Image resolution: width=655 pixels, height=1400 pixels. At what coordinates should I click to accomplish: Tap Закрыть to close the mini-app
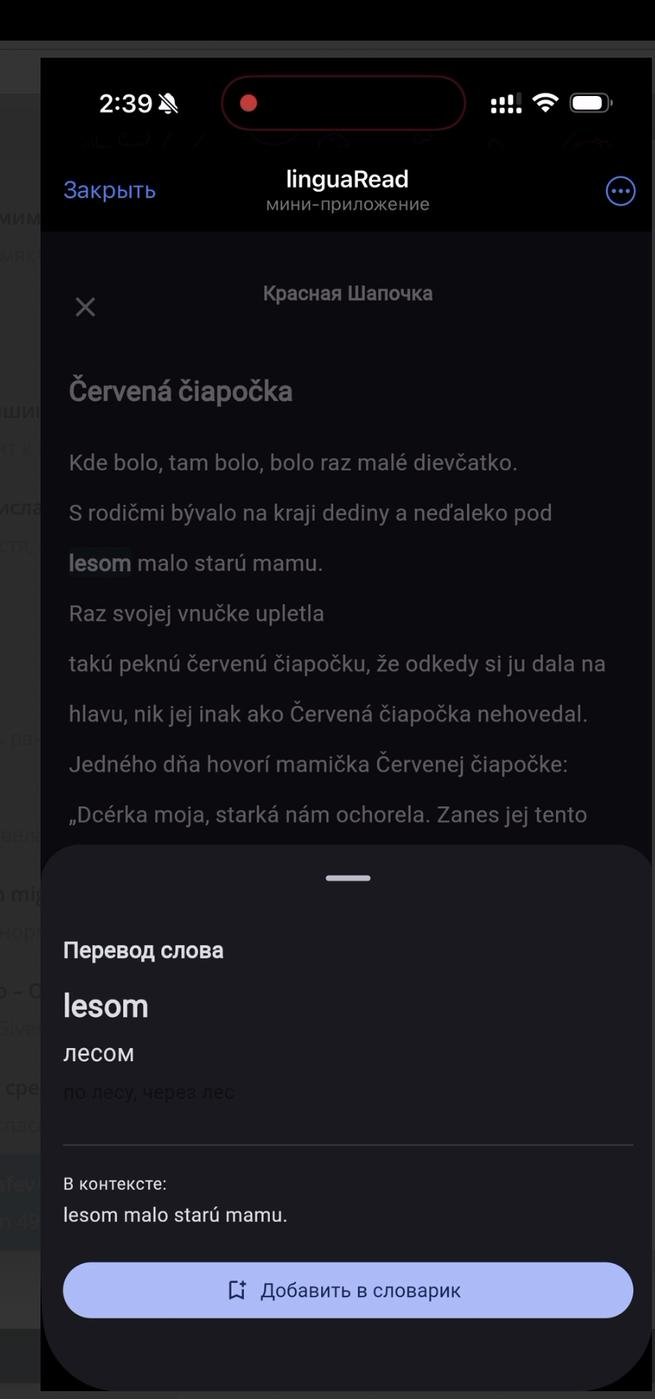109,190
